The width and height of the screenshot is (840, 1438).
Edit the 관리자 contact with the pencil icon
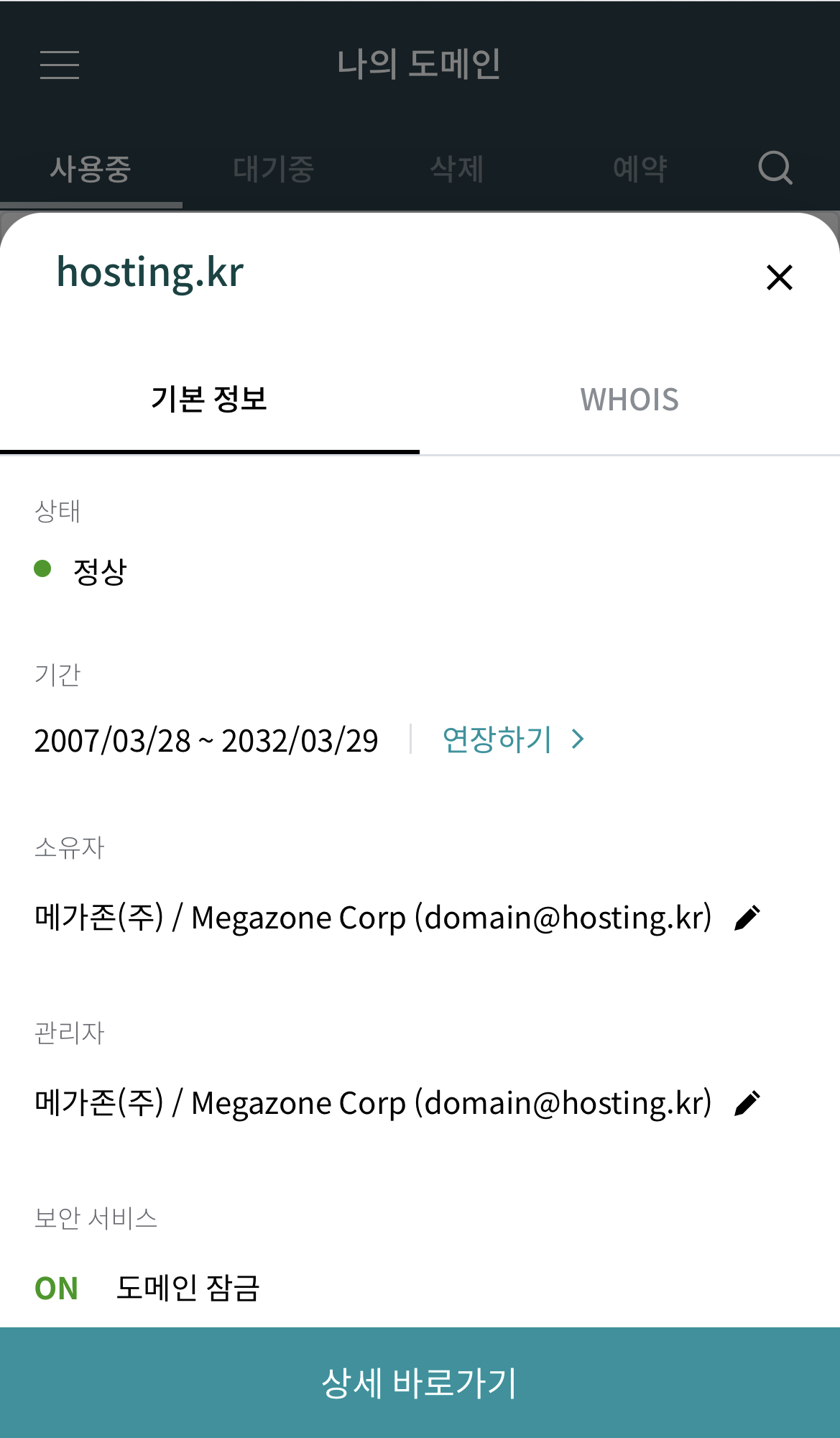pyautogui.click(x=747, y=1103)
